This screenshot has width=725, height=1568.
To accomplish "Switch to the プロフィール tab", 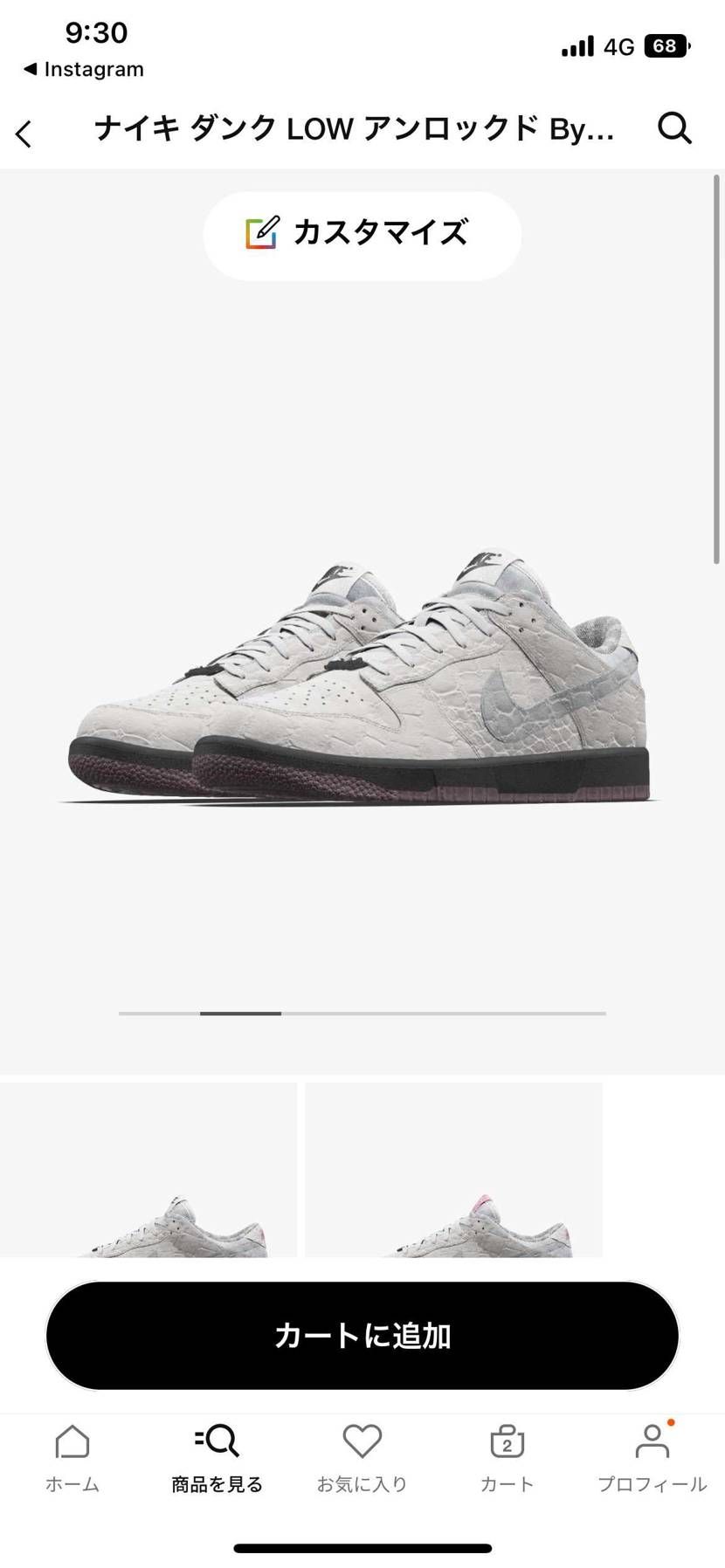I will [x=652, y=1459].
